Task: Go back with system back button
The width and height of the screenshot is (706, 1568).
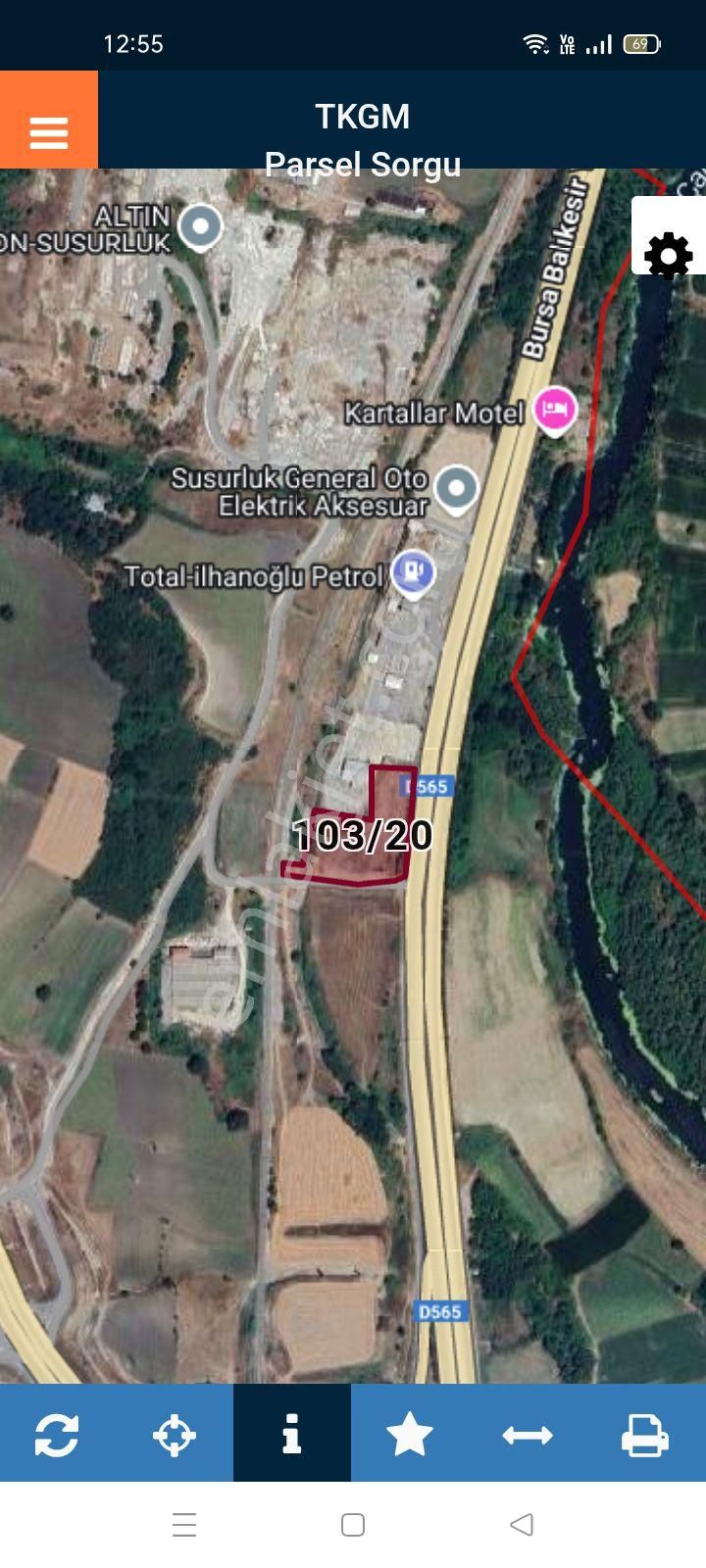Action: [522, 1525]
